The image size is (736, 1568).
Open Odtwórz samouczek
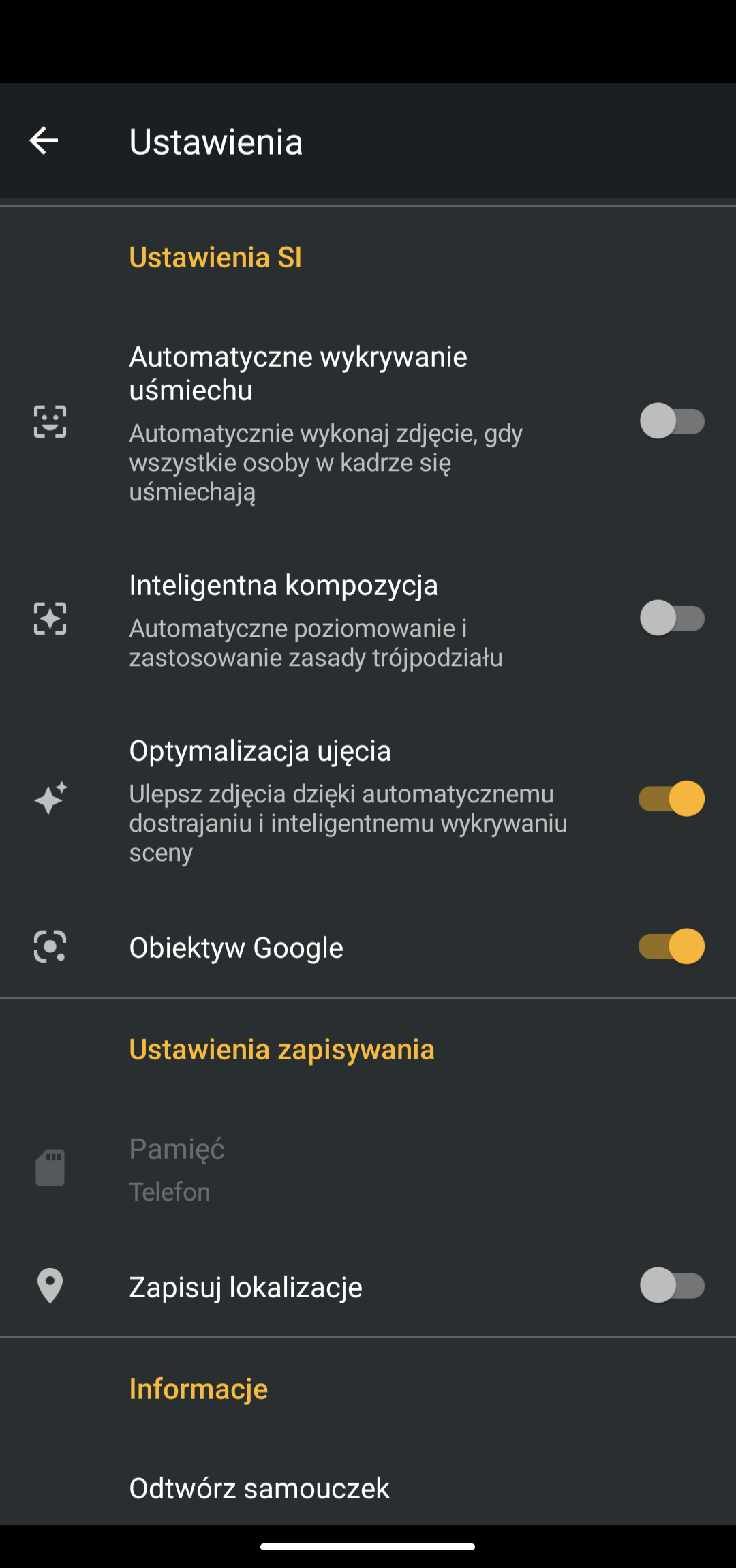(259, 1488)
